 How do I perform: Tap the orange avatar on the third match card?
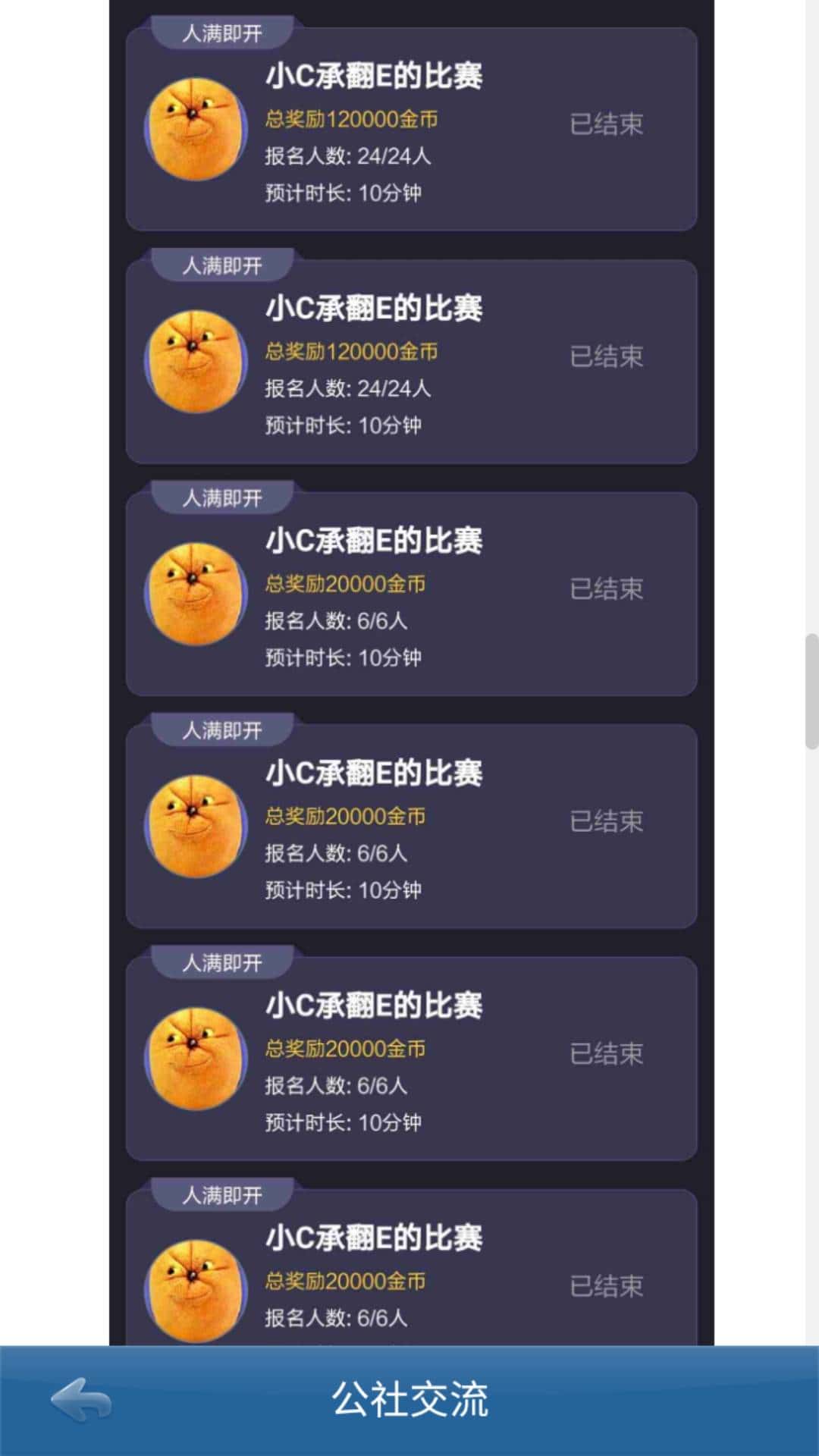[x=196, y=592]
